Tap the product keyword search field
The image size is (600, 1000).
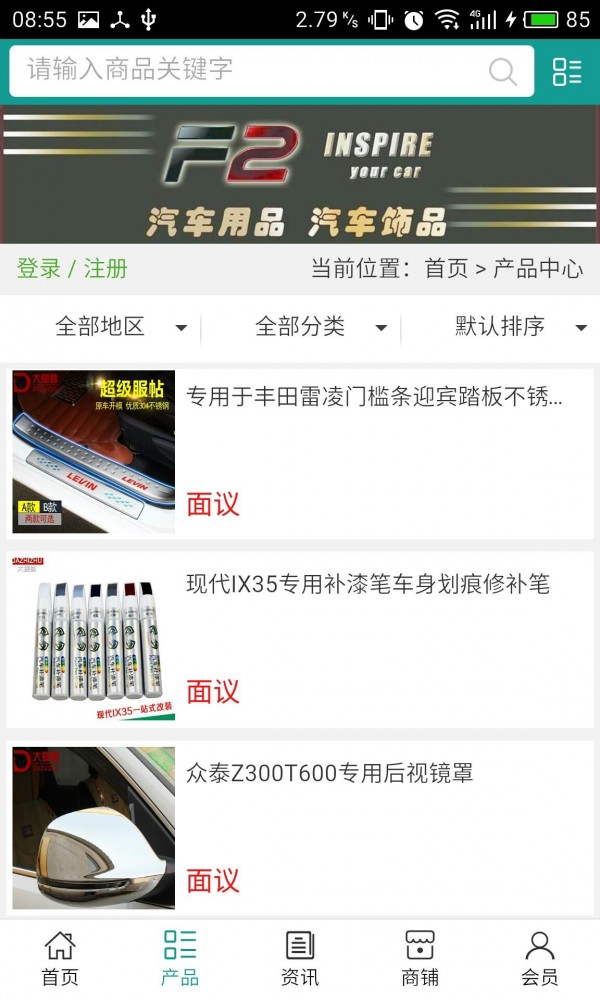[250, 70]
